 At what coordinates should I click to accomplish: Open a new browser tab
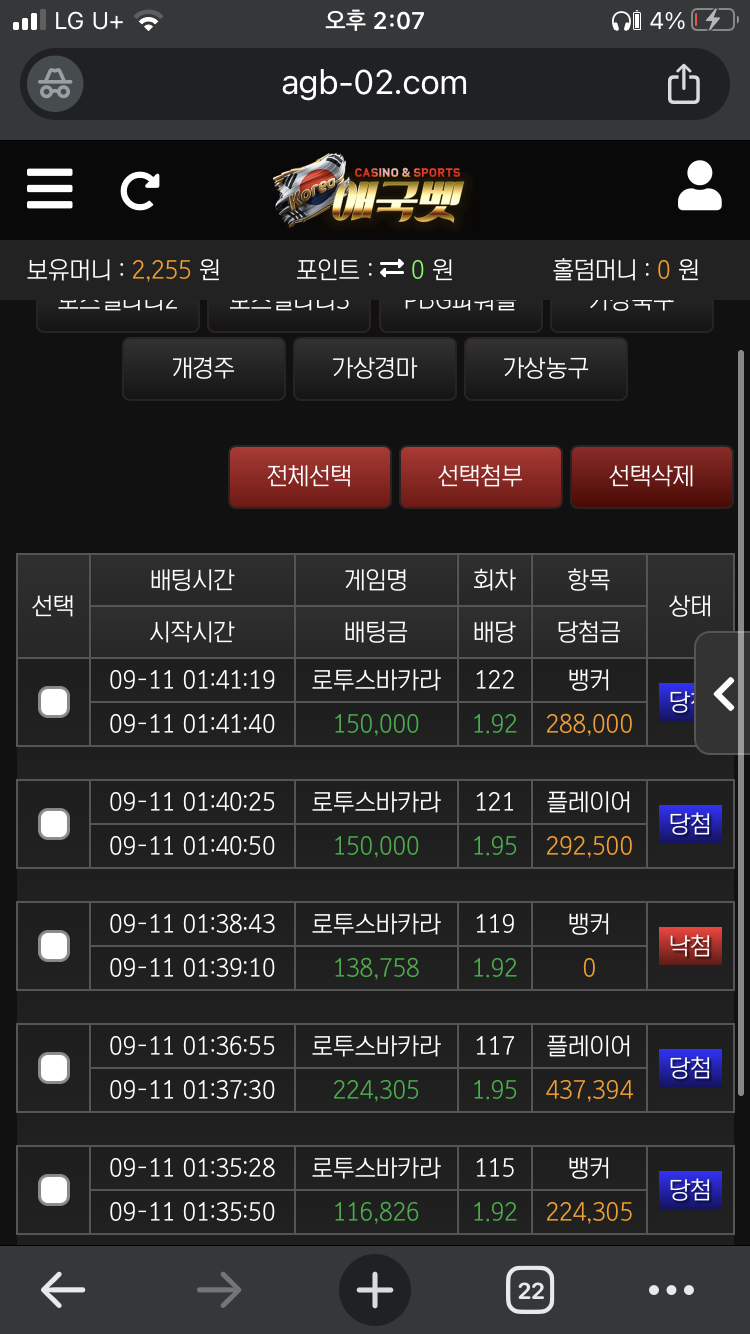375,1290
